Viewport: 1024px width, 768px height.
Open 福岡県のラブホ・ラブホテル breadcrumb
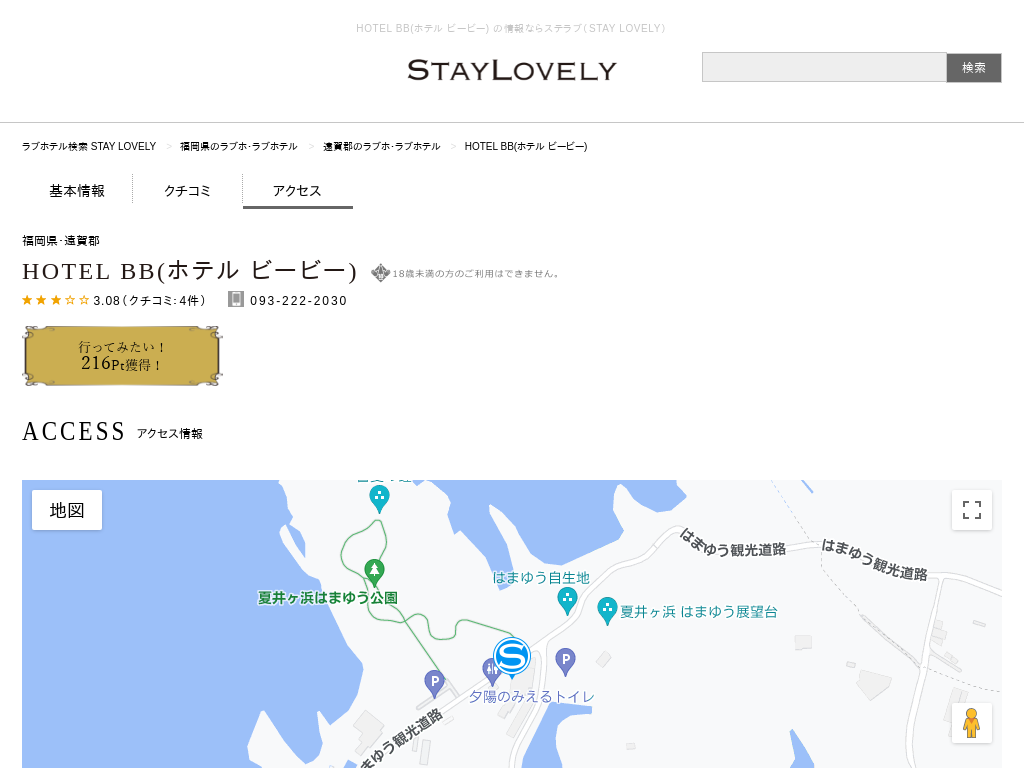[x=239, y=146]
